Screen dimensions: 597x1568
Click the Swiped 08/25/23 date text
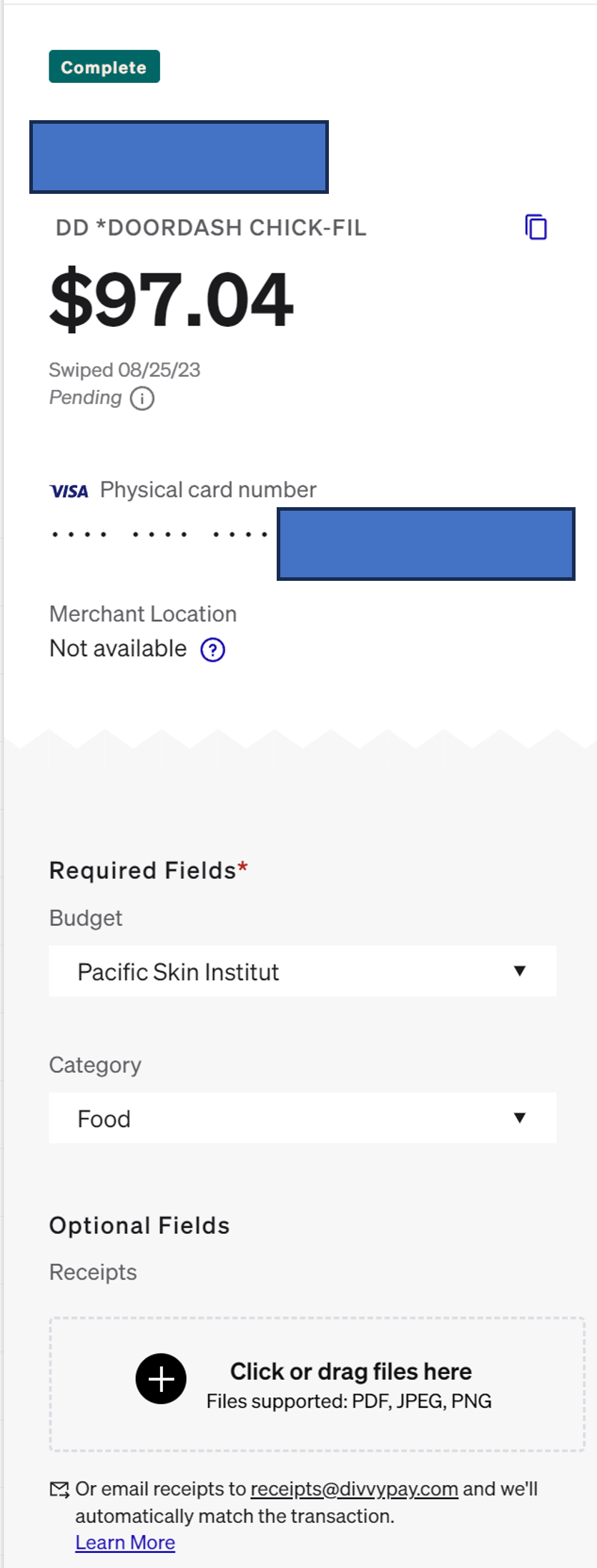124,370
